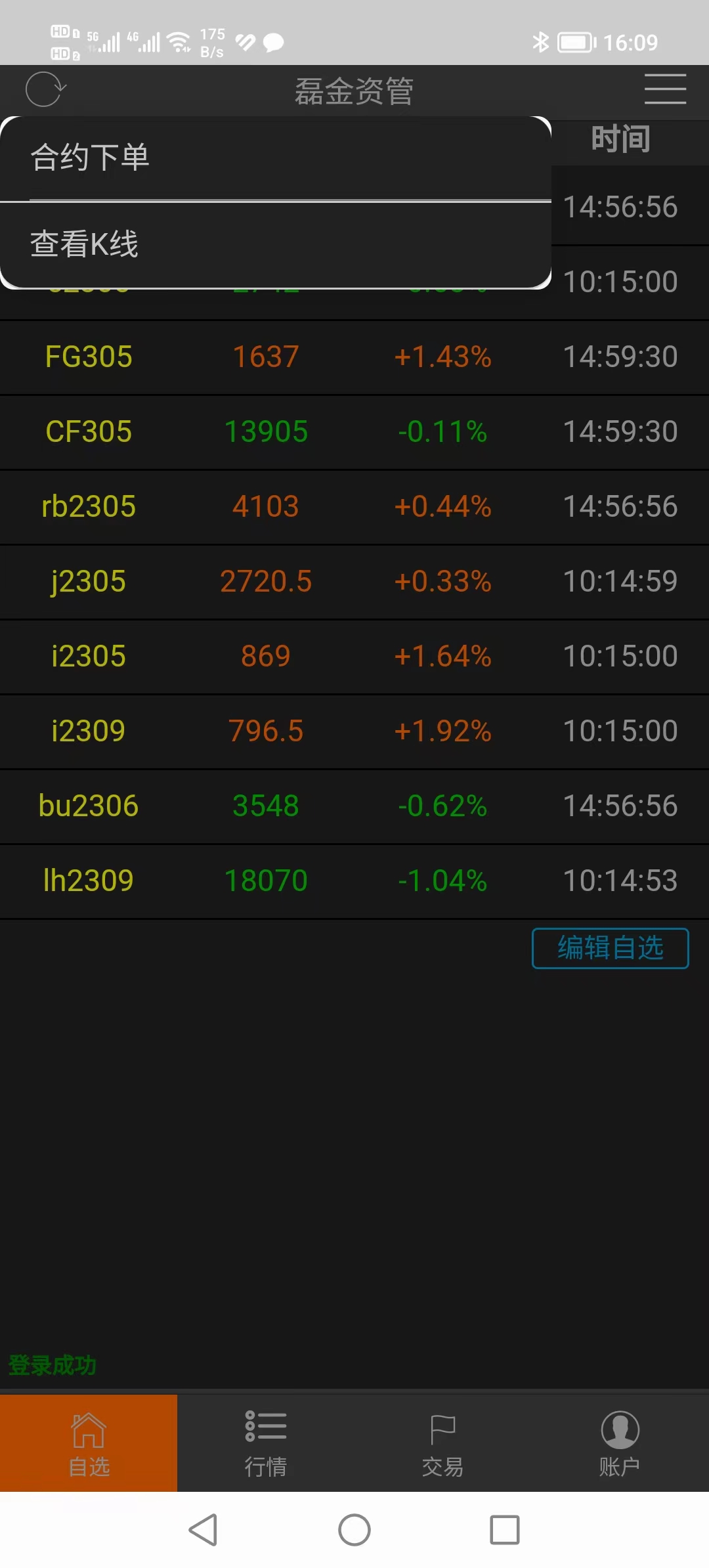Tap the system back button
The height and width of the screenshot is (1568, 709).
click(x=204, y=1531)
